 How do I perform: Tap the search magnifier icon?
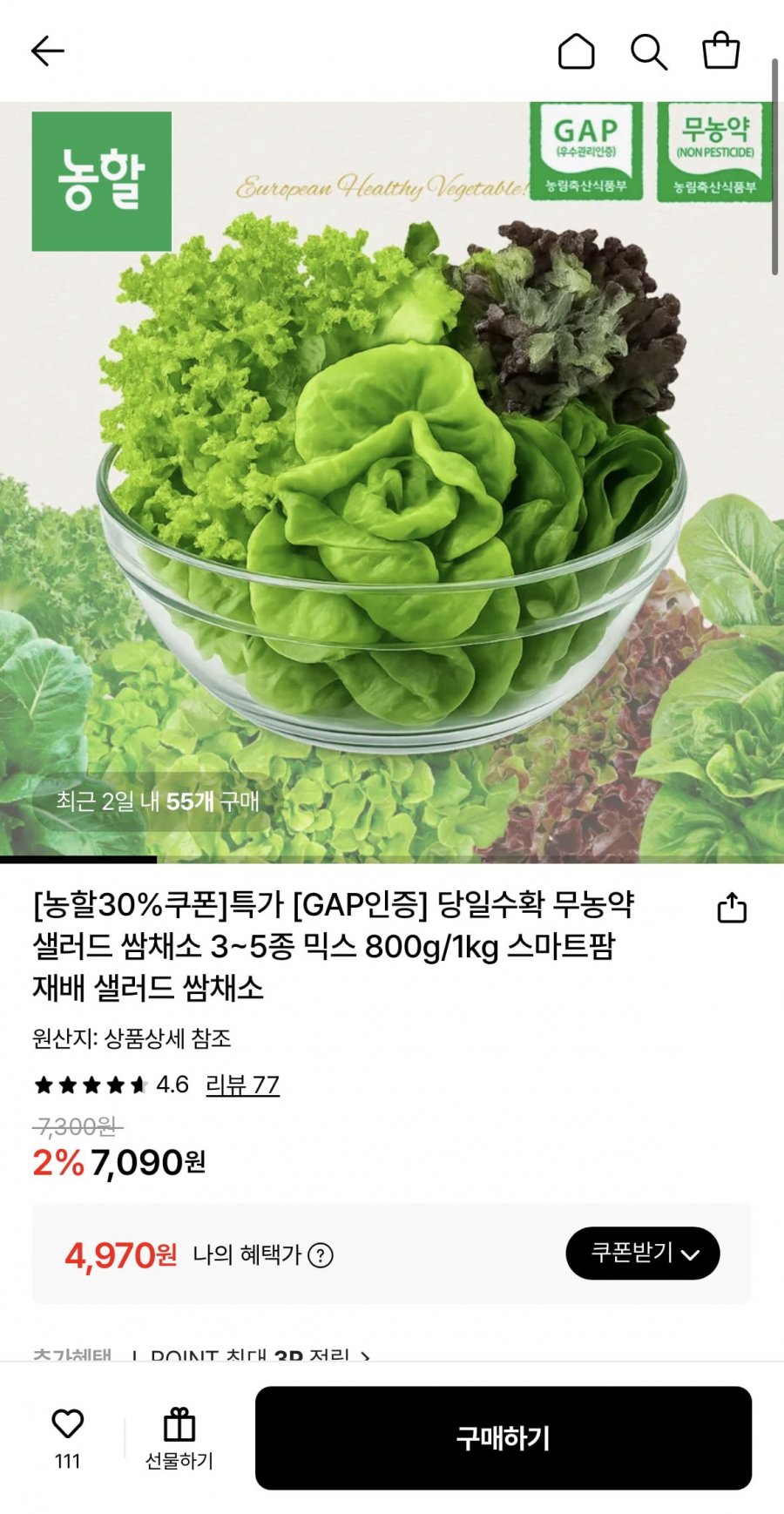(x=649, y=52)
